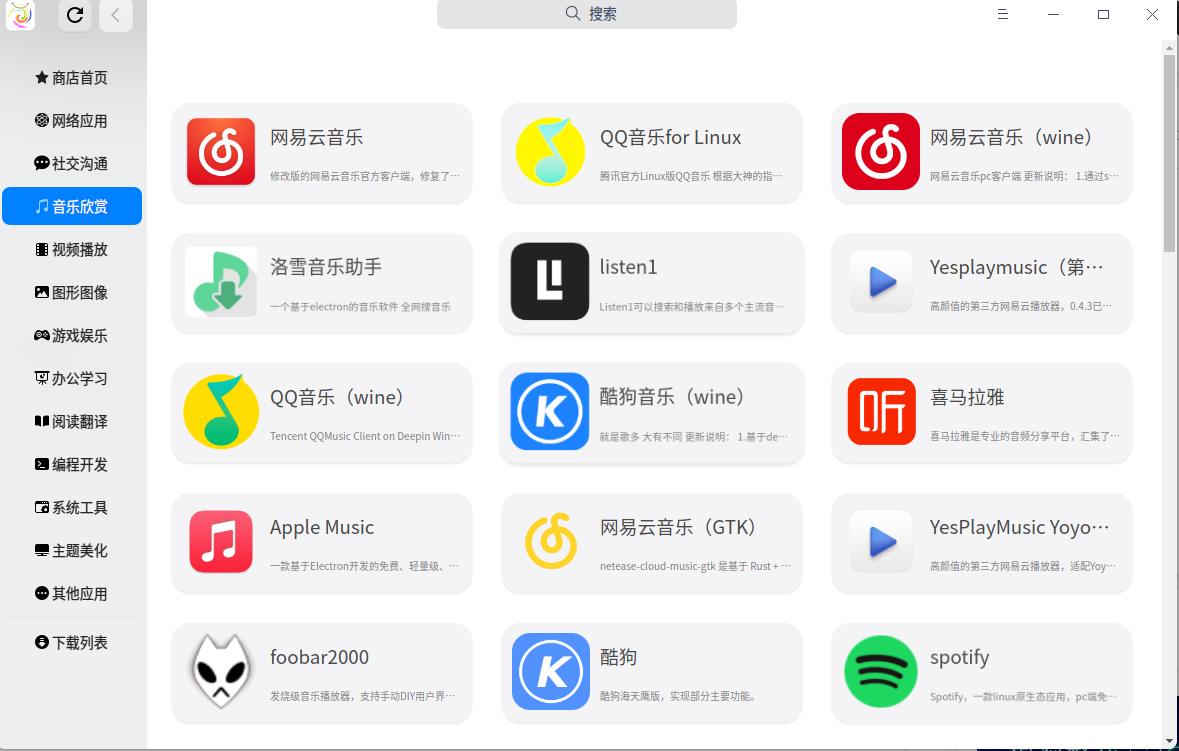1179x751 pixels.
Task: Close the app store window
Action: click(x=1153, y=14)
